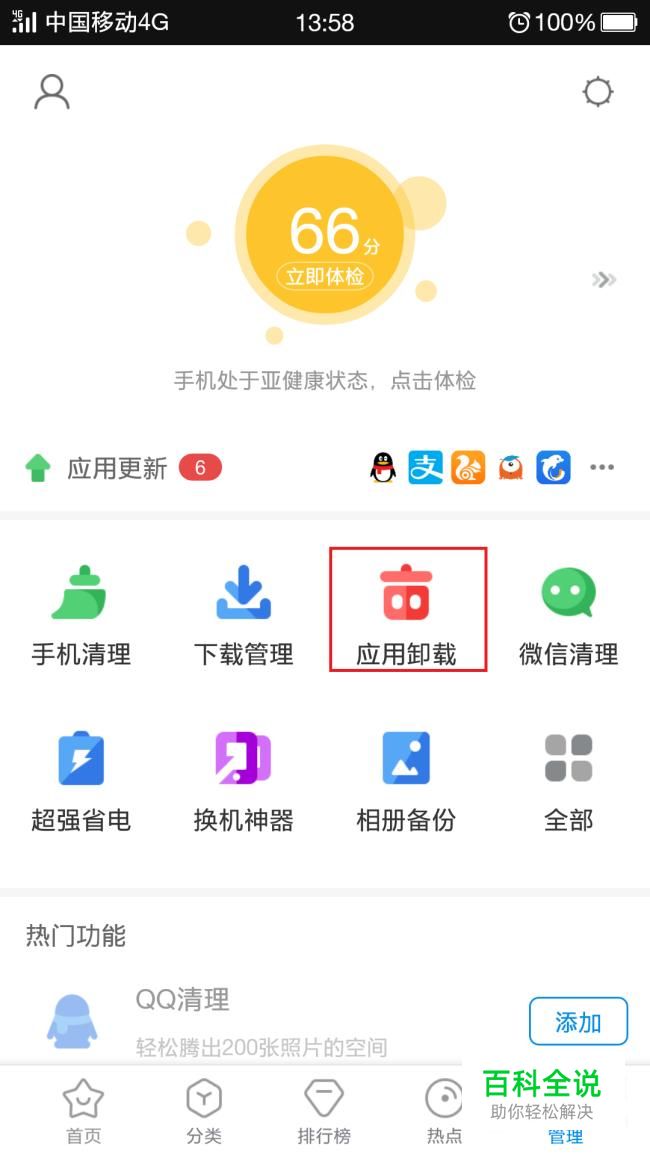Start the phone checkup with 立即体检

coord(325,277)
